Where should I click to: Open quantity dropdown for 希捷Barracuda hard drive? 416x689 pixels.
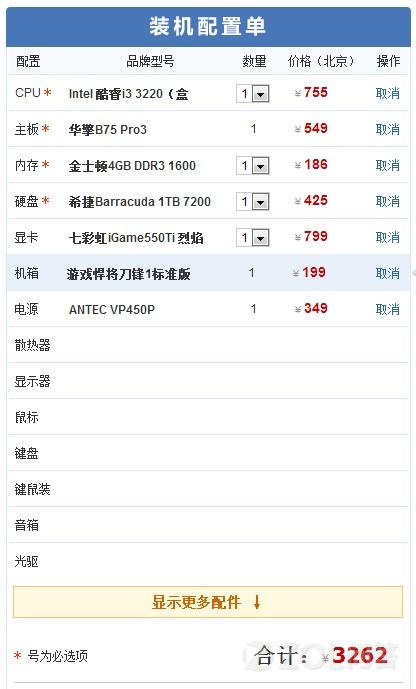coord(253,202)
